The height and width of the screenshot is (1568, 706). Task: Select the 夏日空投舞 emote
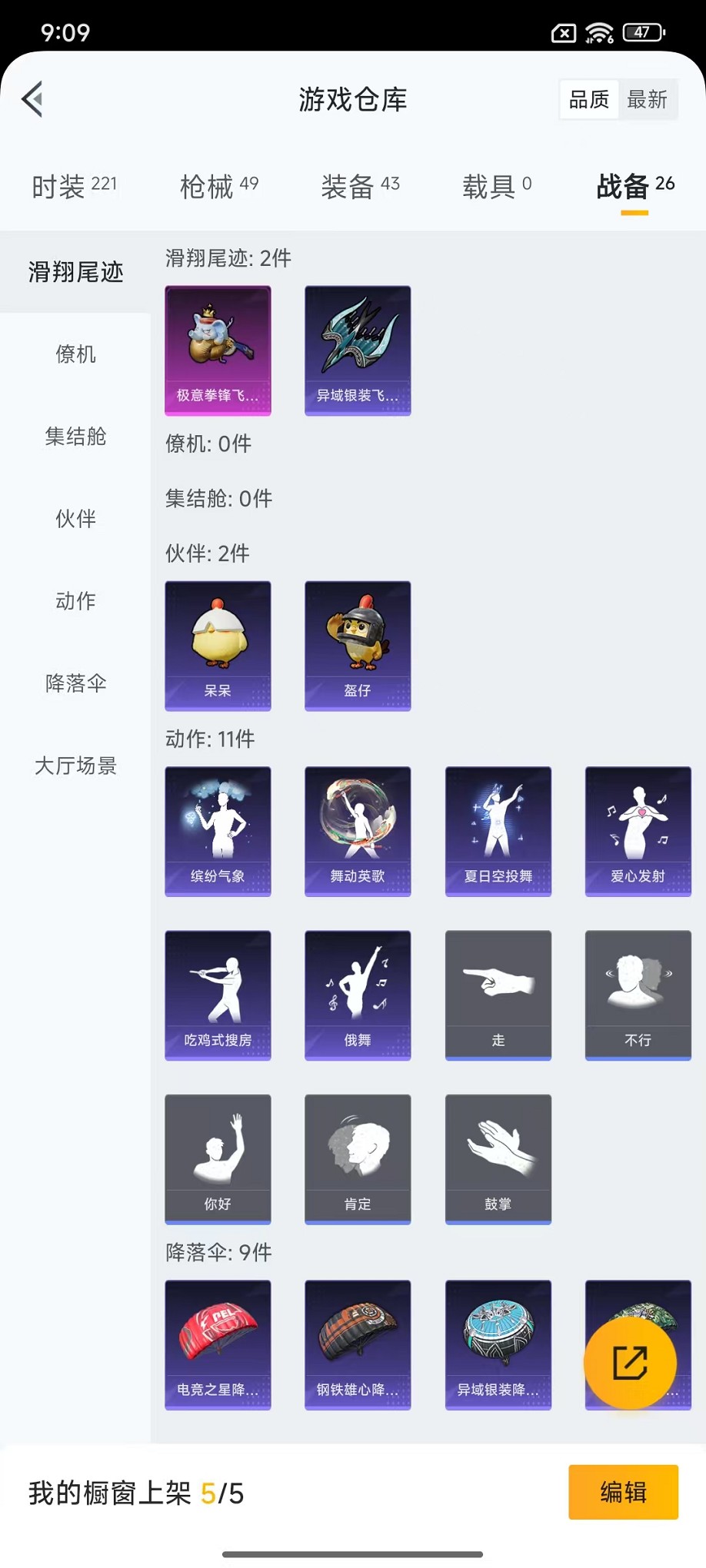click(x=498, y=830)
